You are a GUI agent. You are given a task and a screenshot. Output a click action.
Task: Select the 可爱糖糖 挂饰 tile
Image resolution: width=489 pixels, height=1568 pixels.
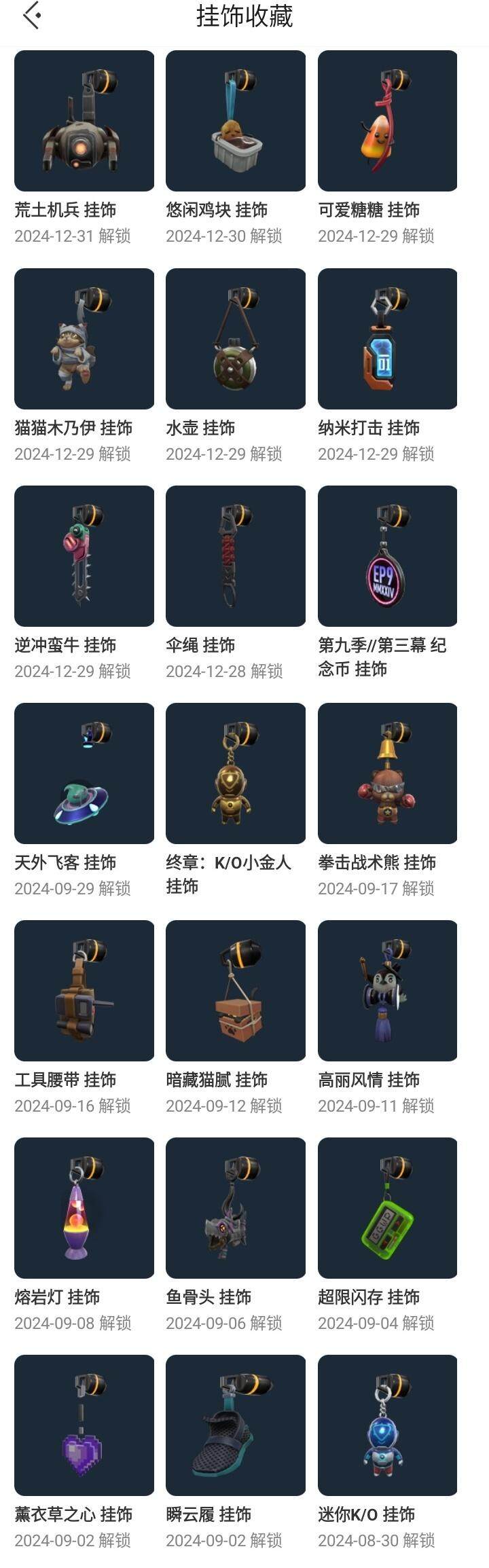387,121
